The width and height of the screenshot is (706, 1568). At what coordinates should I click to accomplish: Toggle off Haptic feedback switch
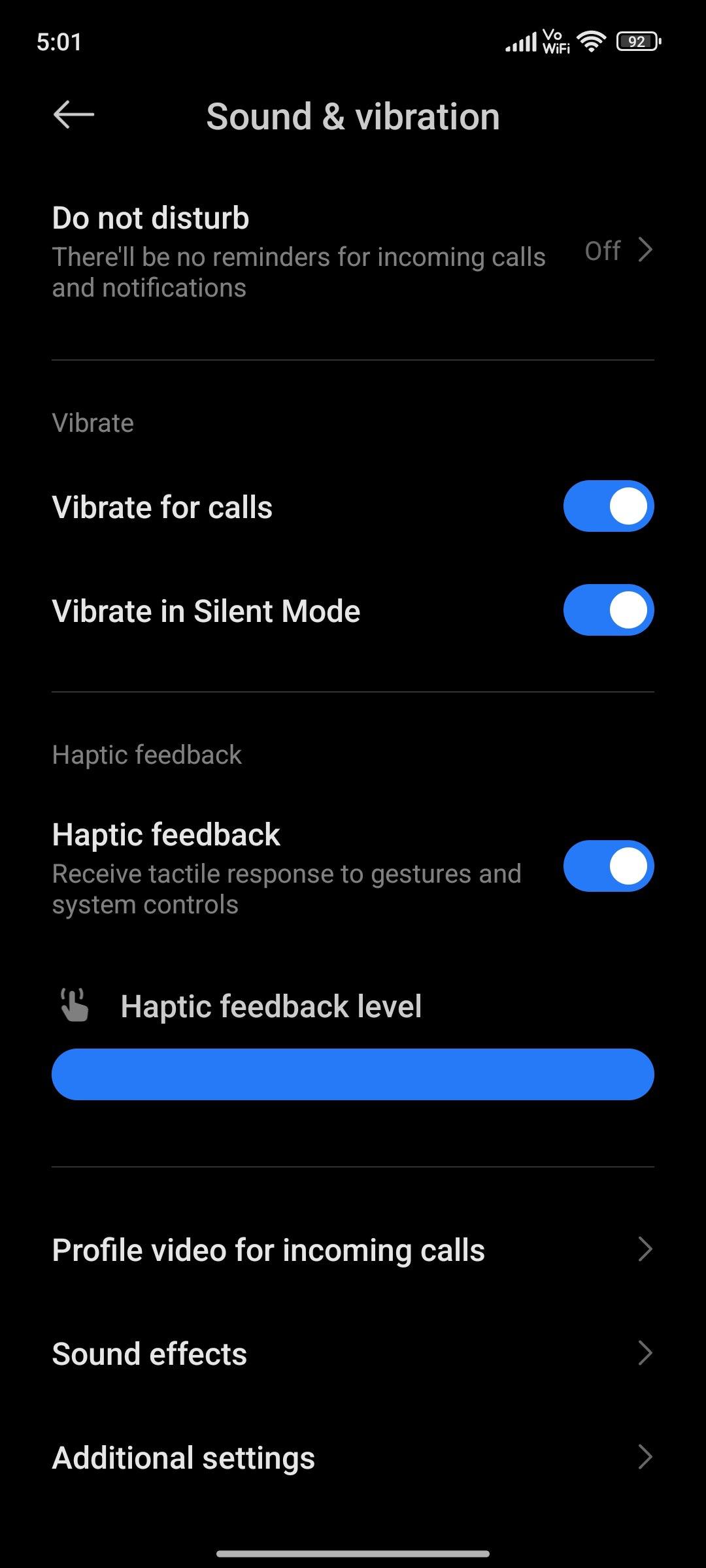tap(608, 866)
